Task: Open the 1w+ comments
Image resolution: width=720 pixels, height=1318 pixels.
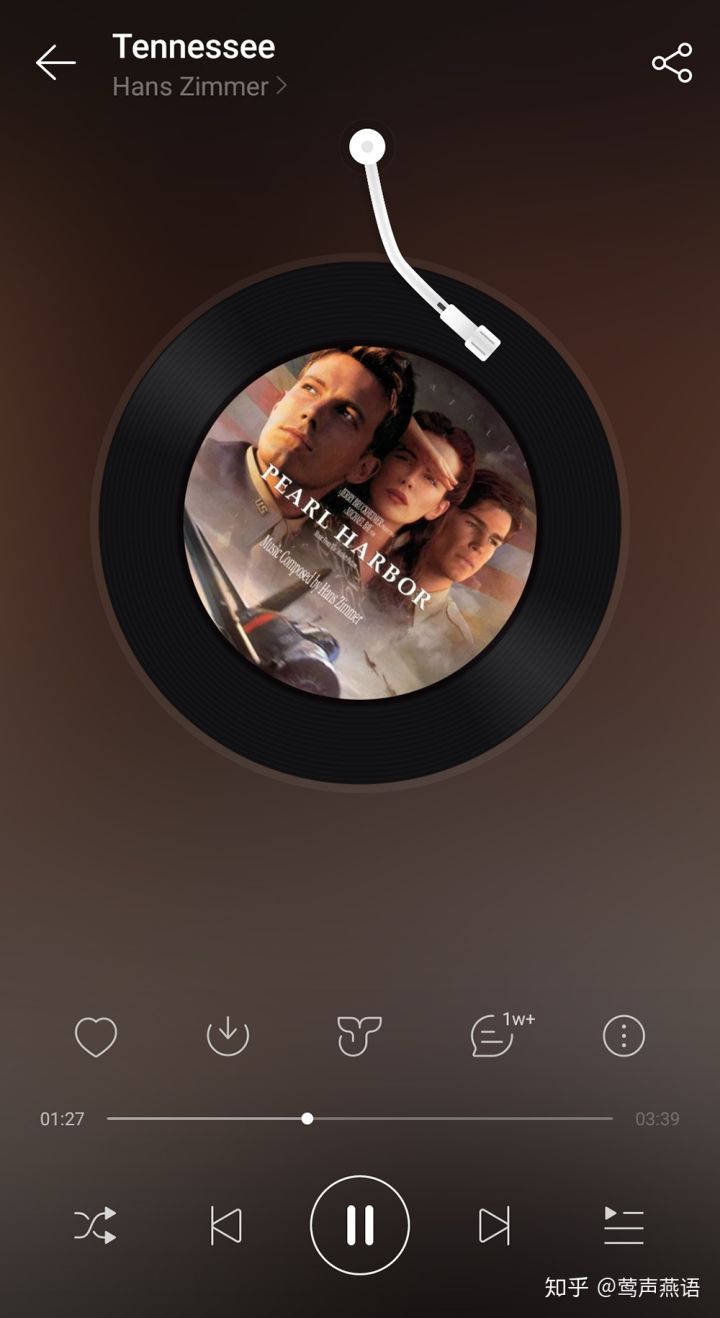Action: [495, 1036]
